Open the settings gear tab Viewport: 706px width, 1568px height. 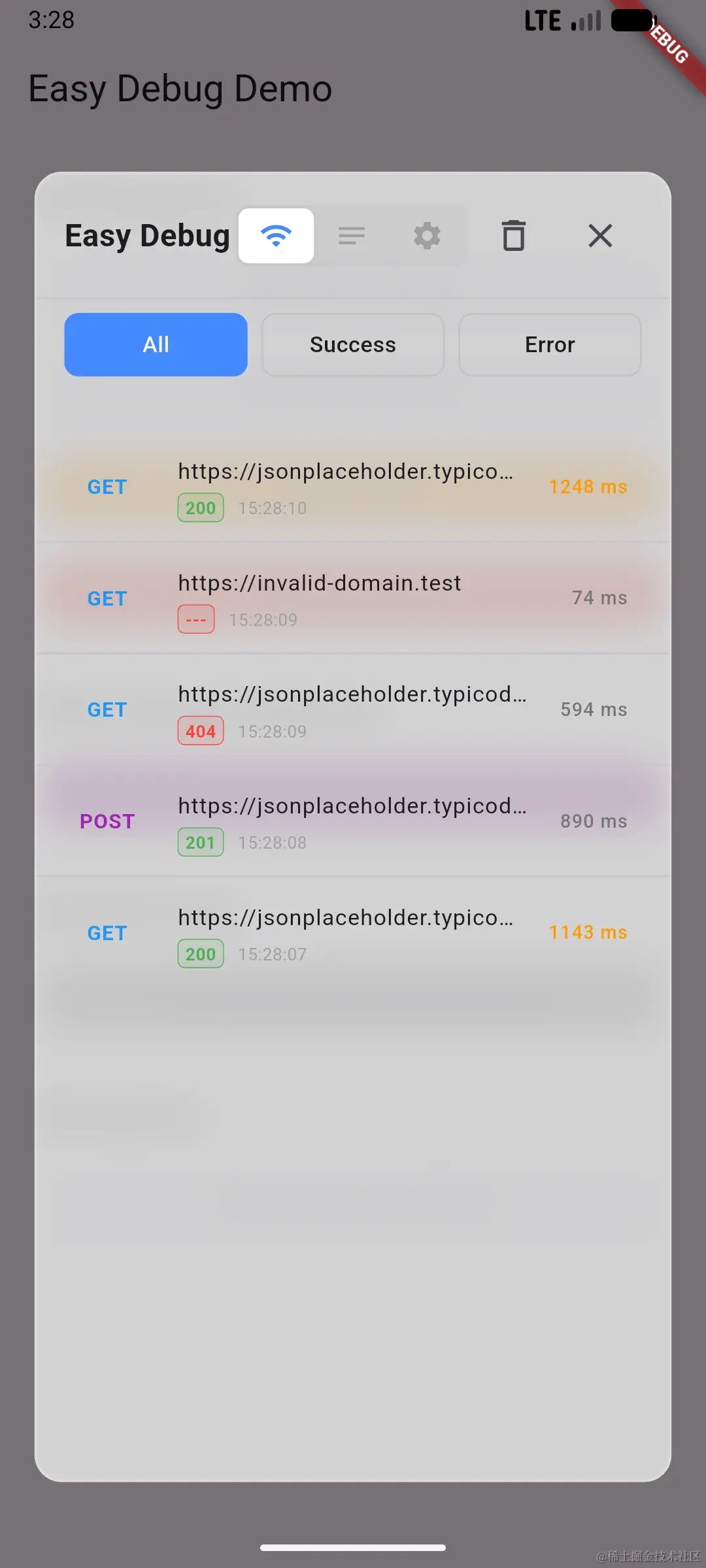(x=427, y=236)
